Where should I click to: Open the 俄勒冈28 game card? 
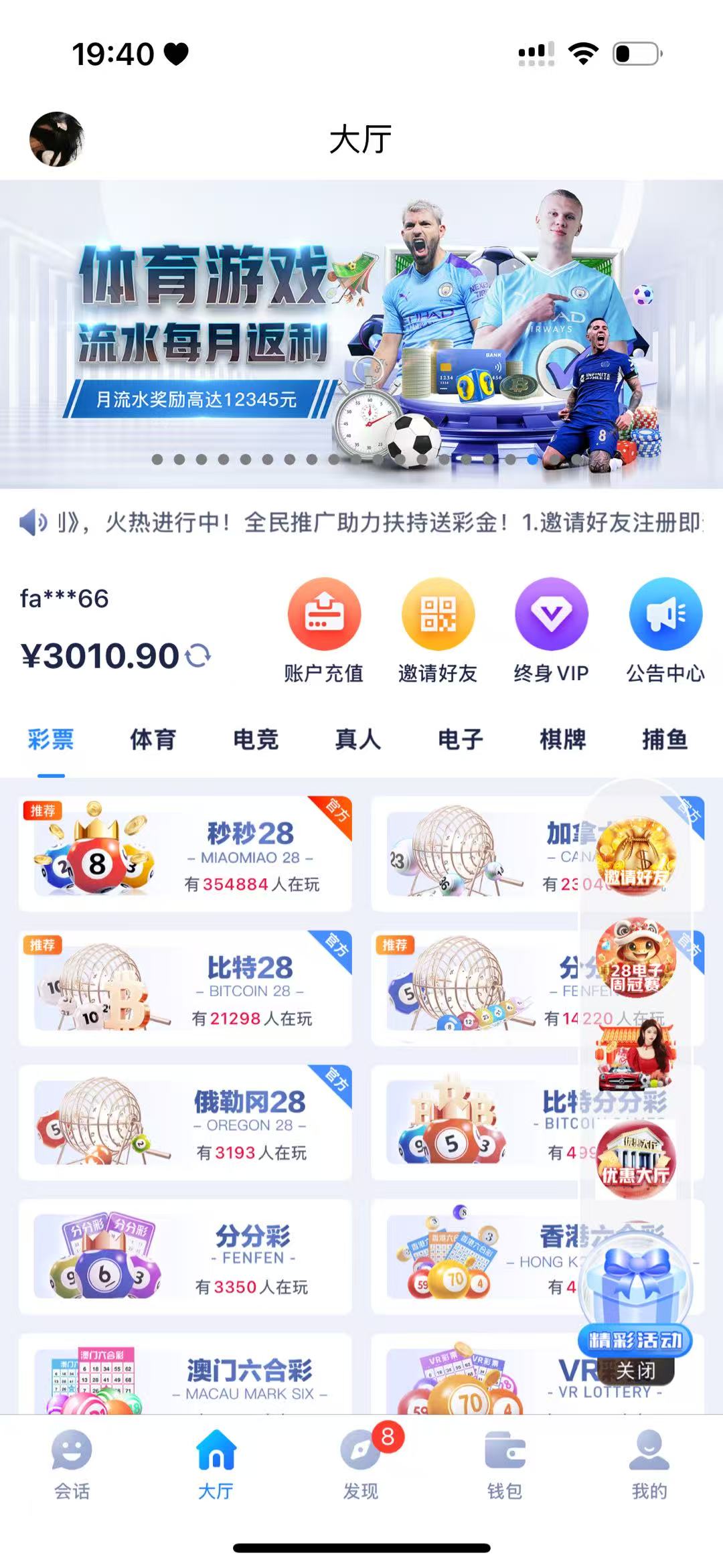pos(185,1122)
